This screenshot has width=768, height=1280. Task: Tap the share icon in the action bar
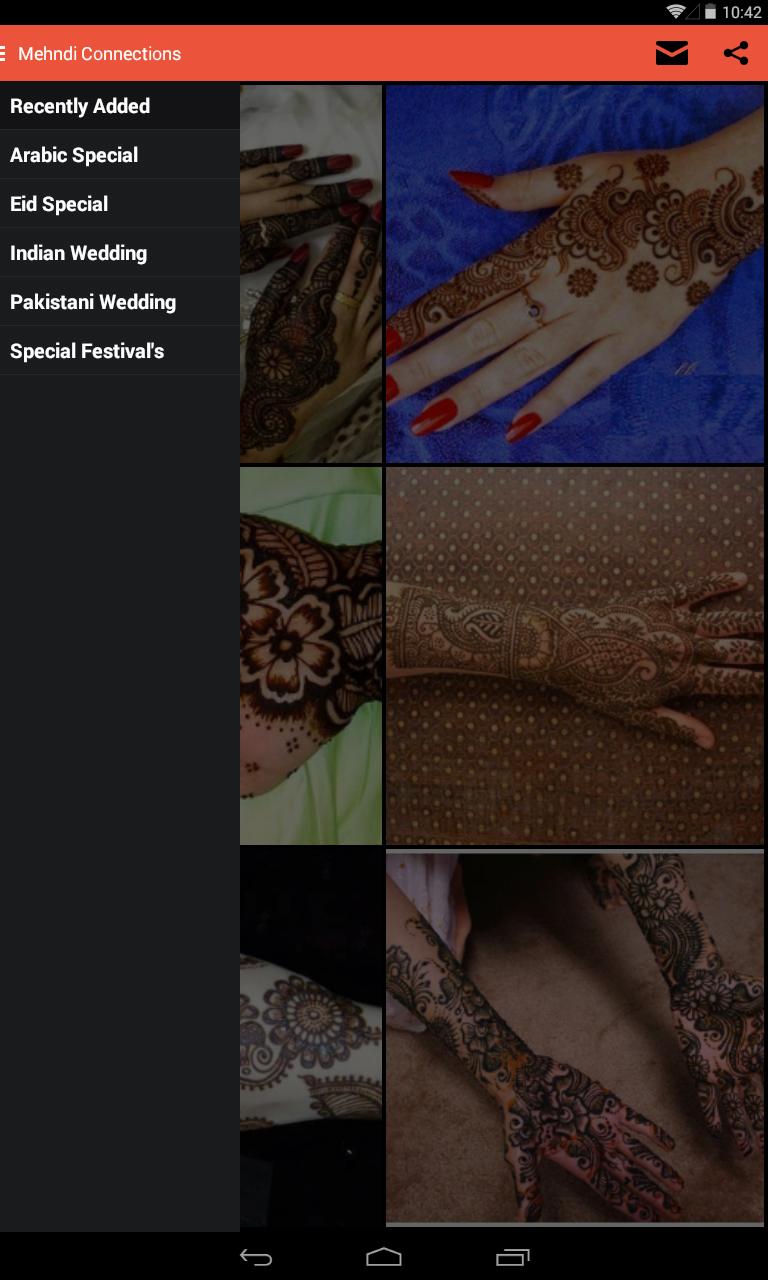[x=736, y=52]
